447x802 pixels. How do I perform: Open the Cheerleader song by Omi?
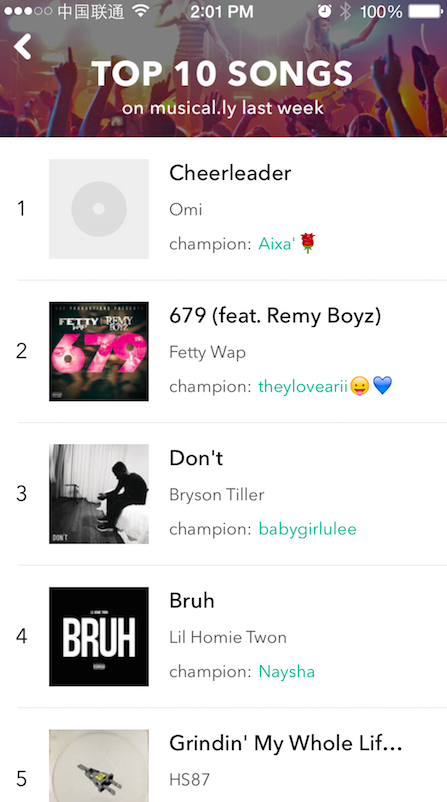pyautogui.click(x=224, y=209)
